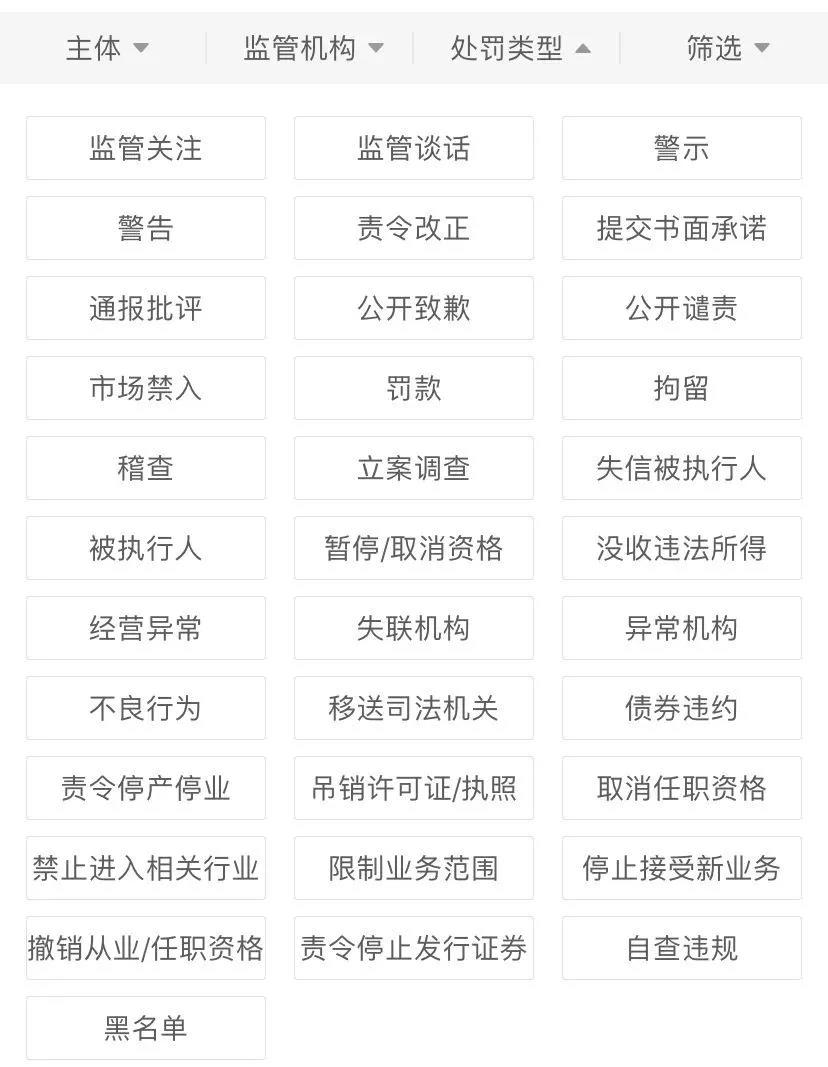The height and width of the screenshot is (1067, 828).
Task: Pick 移送司法机关 option
Action: (x=413, y=708)
